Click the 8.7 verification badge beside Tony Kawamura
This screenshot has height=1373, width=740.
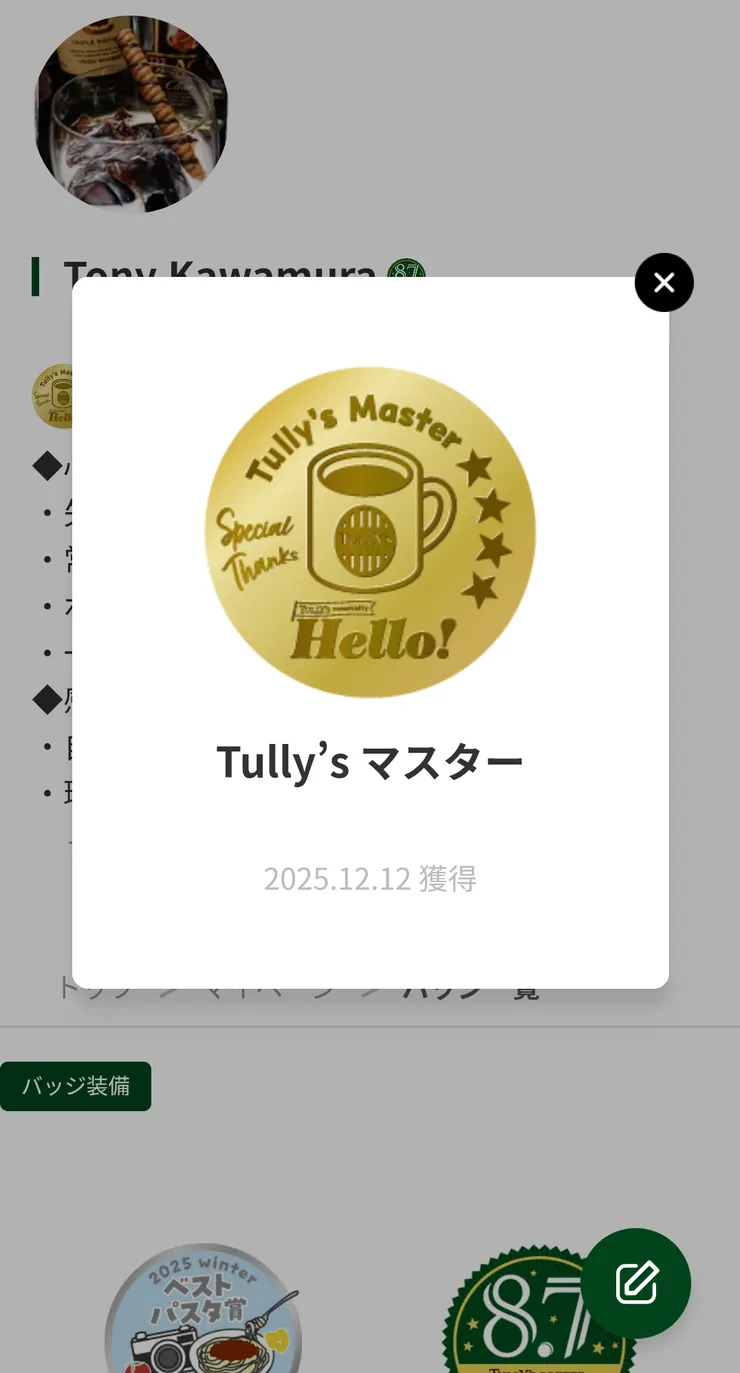(x=408, y=272)
